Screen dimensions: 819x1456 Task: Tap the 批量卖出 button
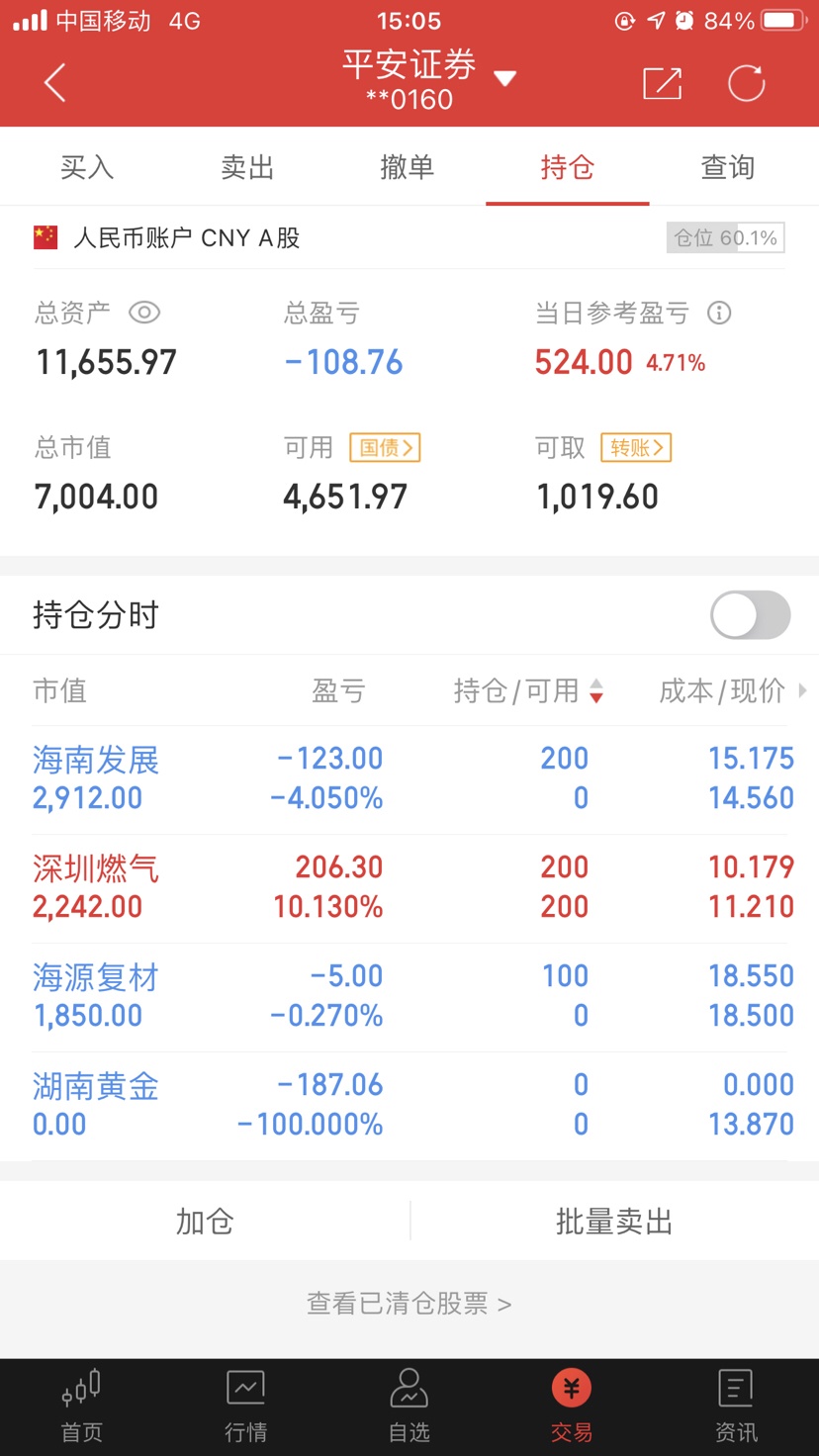click(x=614, y=1222)
